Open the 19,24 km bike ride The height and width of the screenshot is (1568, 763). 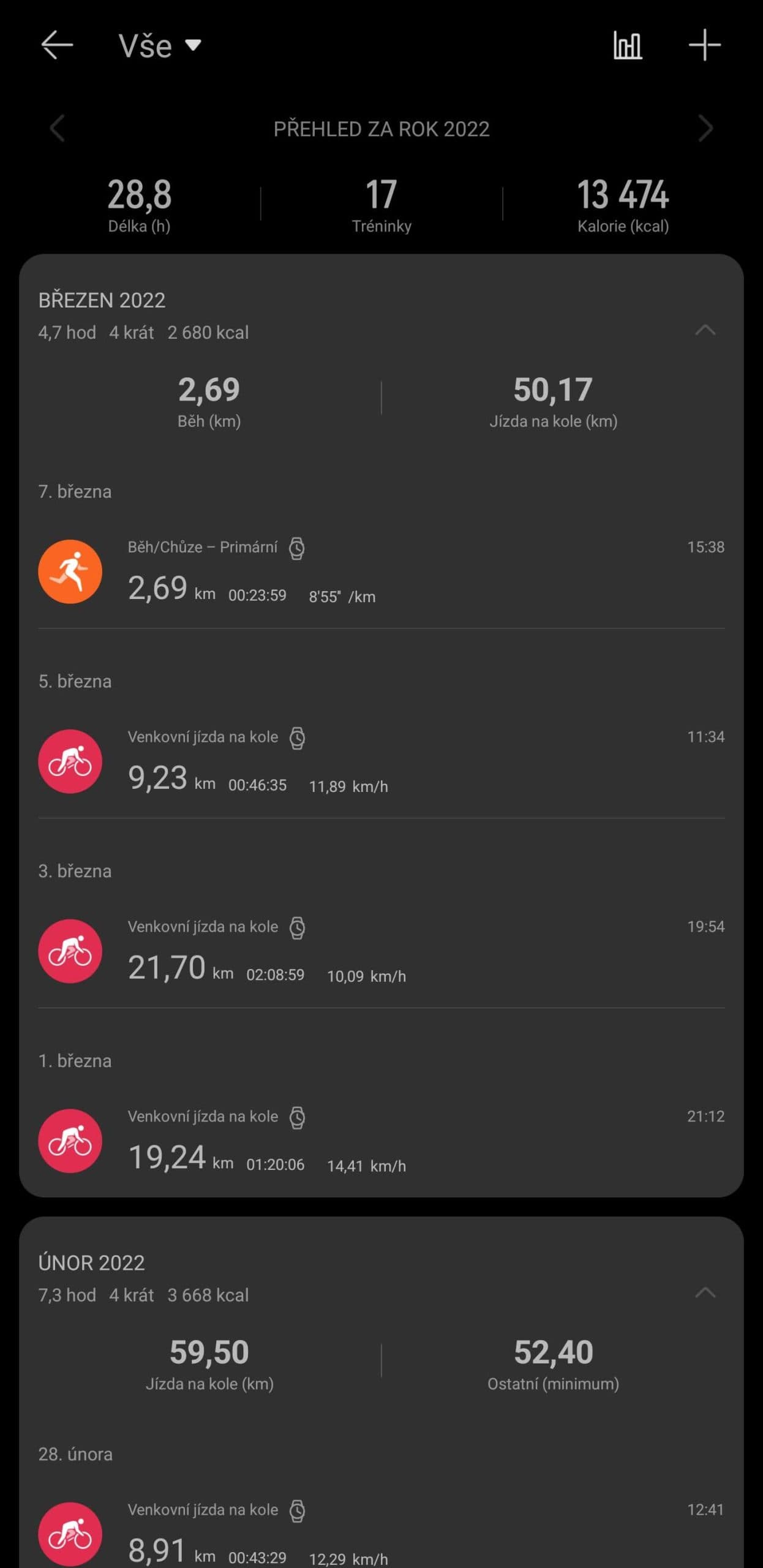click(x=381, y=1142)
